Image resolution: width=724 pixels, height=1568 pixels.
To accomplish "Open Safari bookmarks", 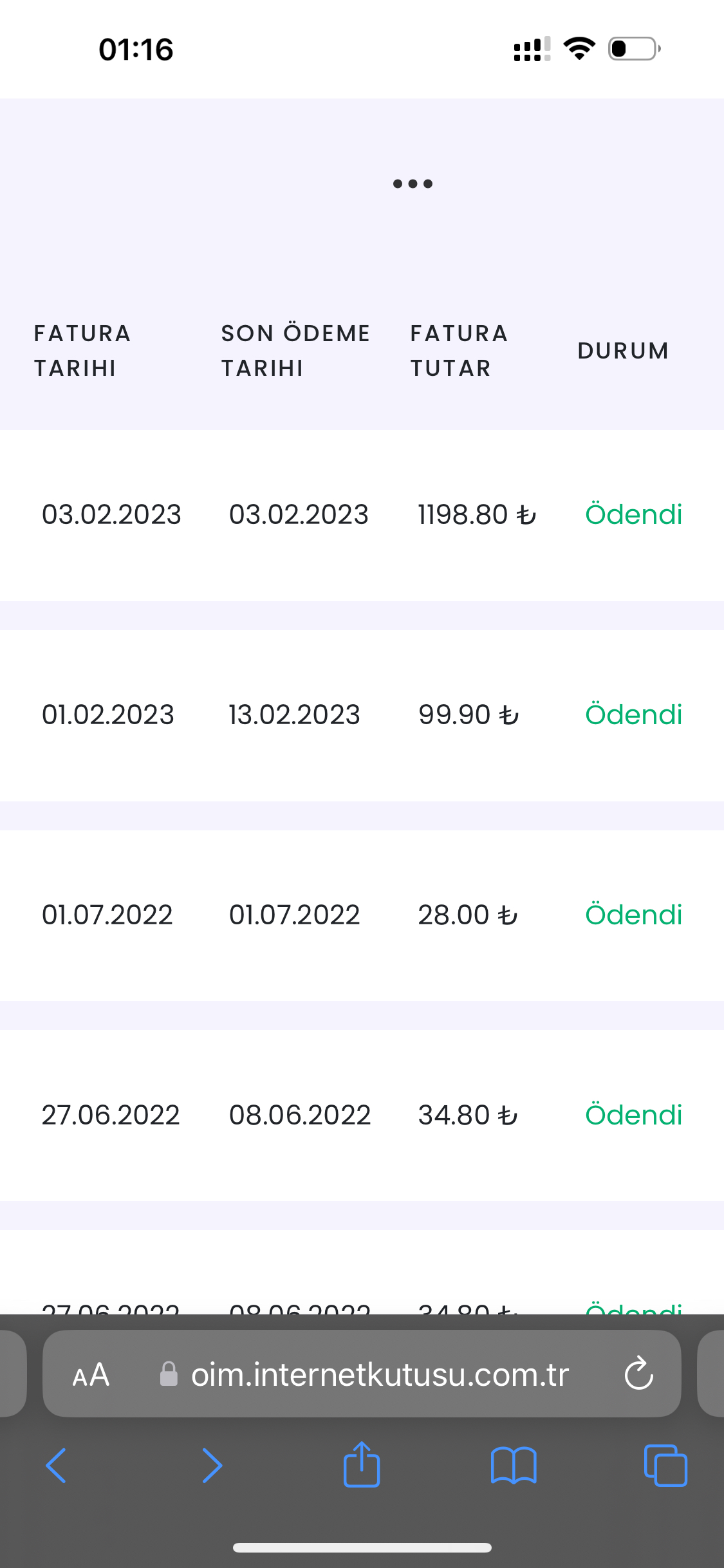I will 514,1466.
